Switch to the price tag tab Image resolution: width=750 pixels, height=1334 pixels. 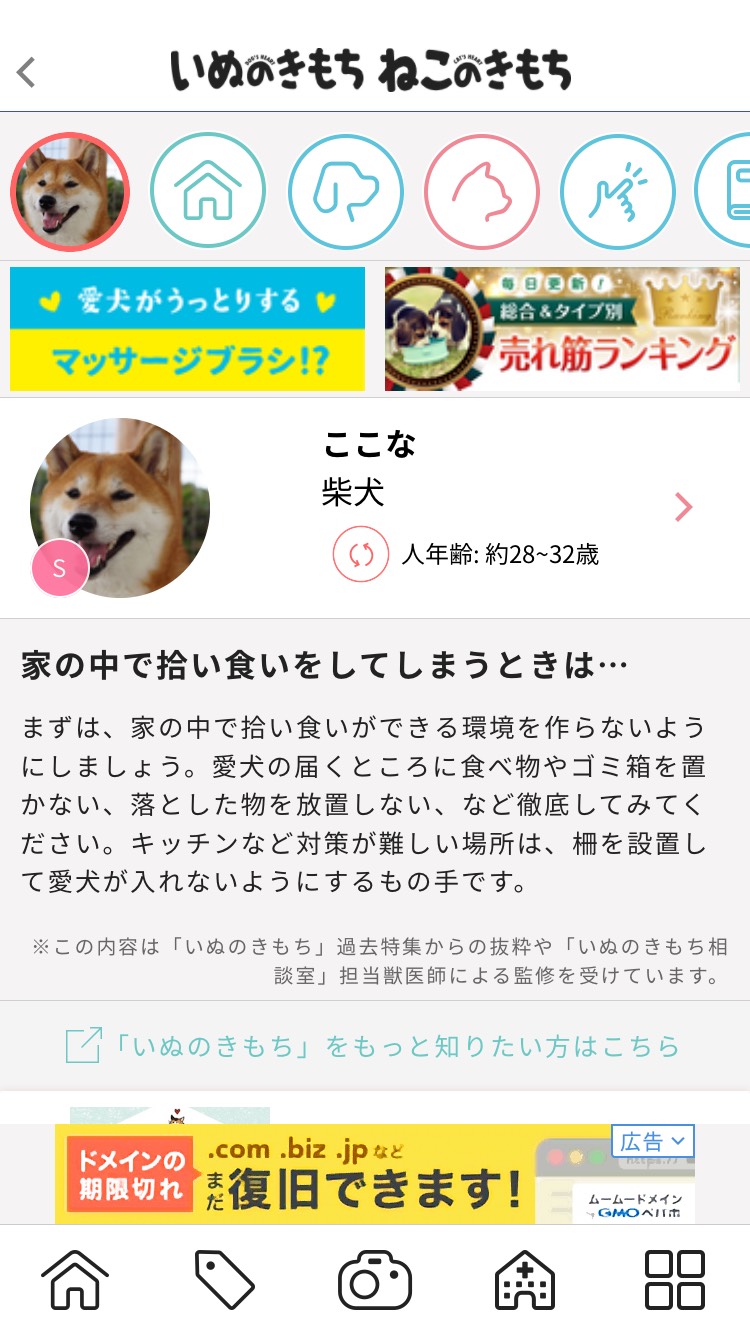coord(225,1279)
